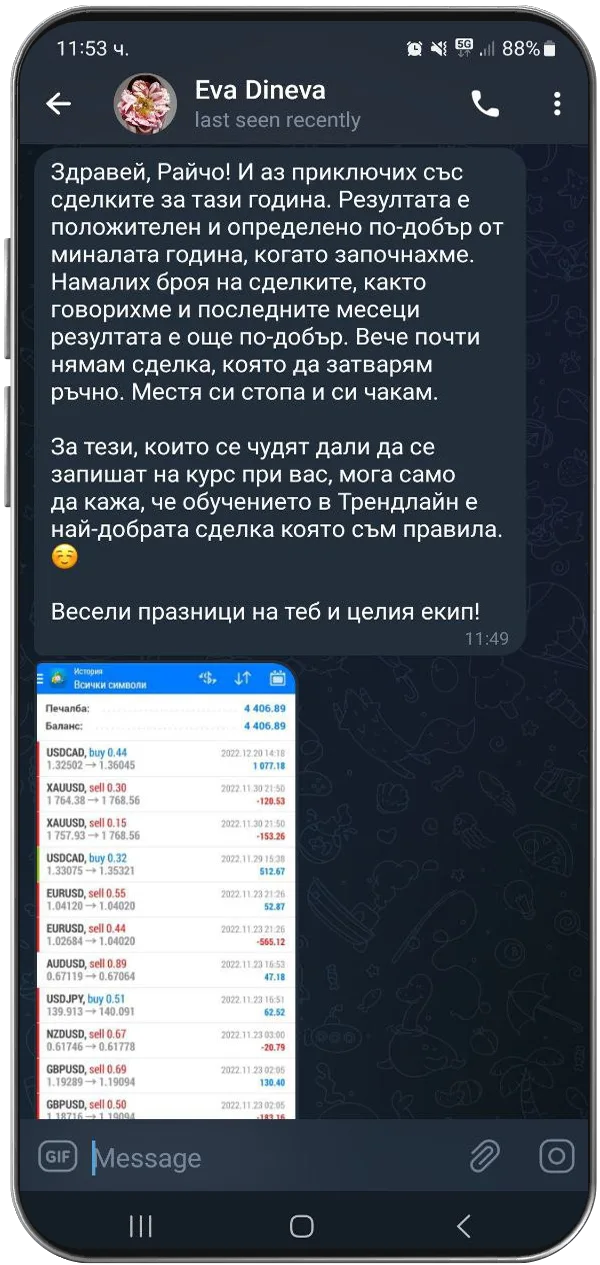Tap the system home button
The image size is (600, 1265).
tap(301, 1226)
